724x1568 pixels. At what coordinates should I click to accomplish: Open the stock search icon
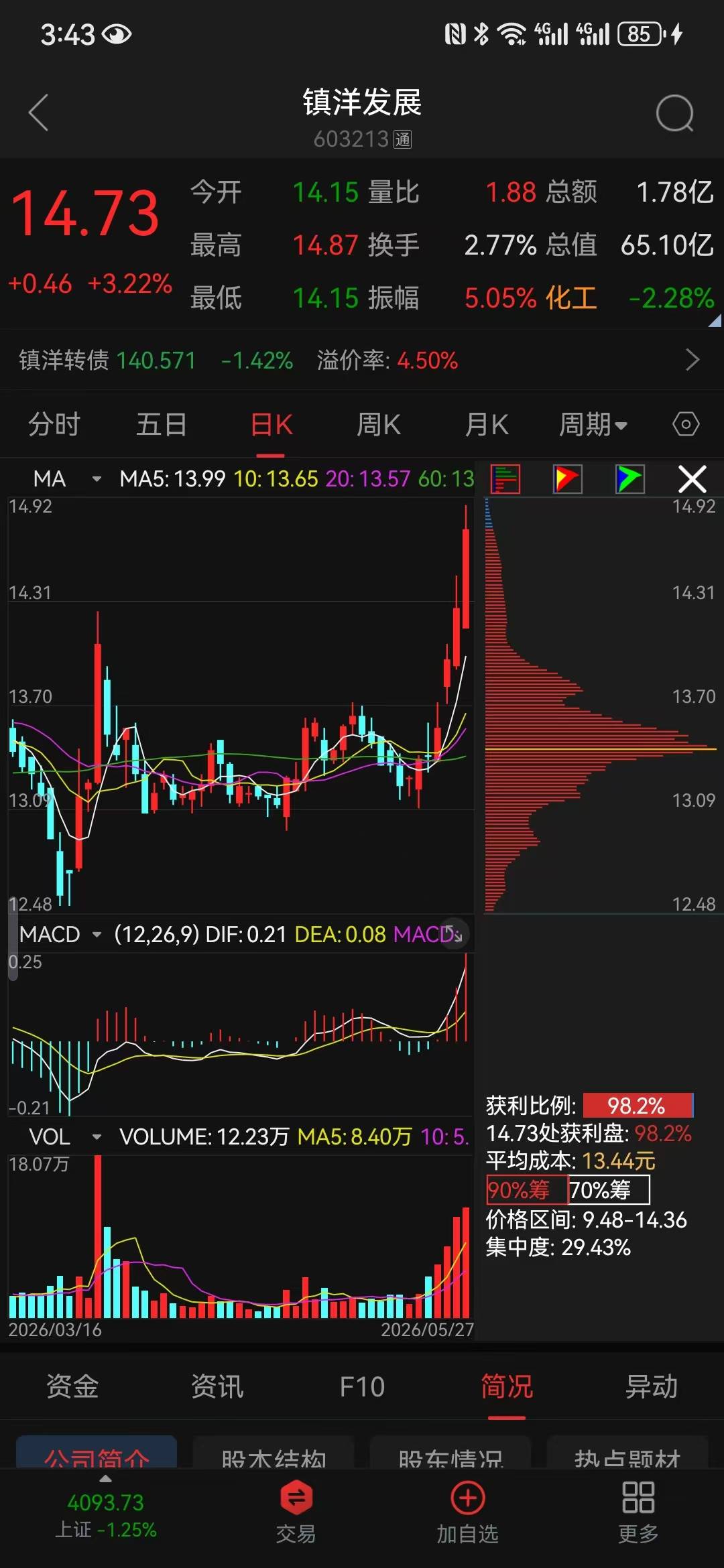click(674, 113)
